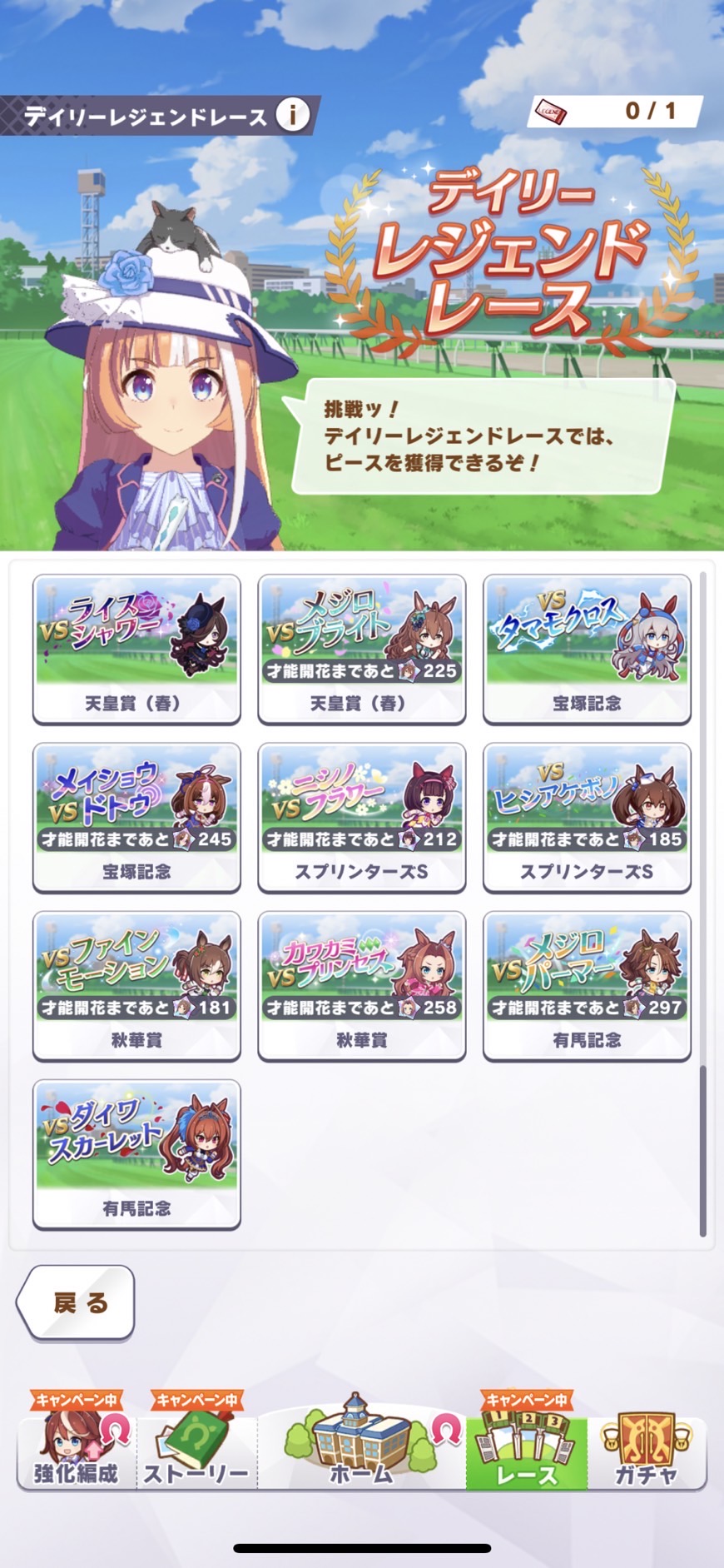Open the Daily Legend Race info icon

pos(292,115)
